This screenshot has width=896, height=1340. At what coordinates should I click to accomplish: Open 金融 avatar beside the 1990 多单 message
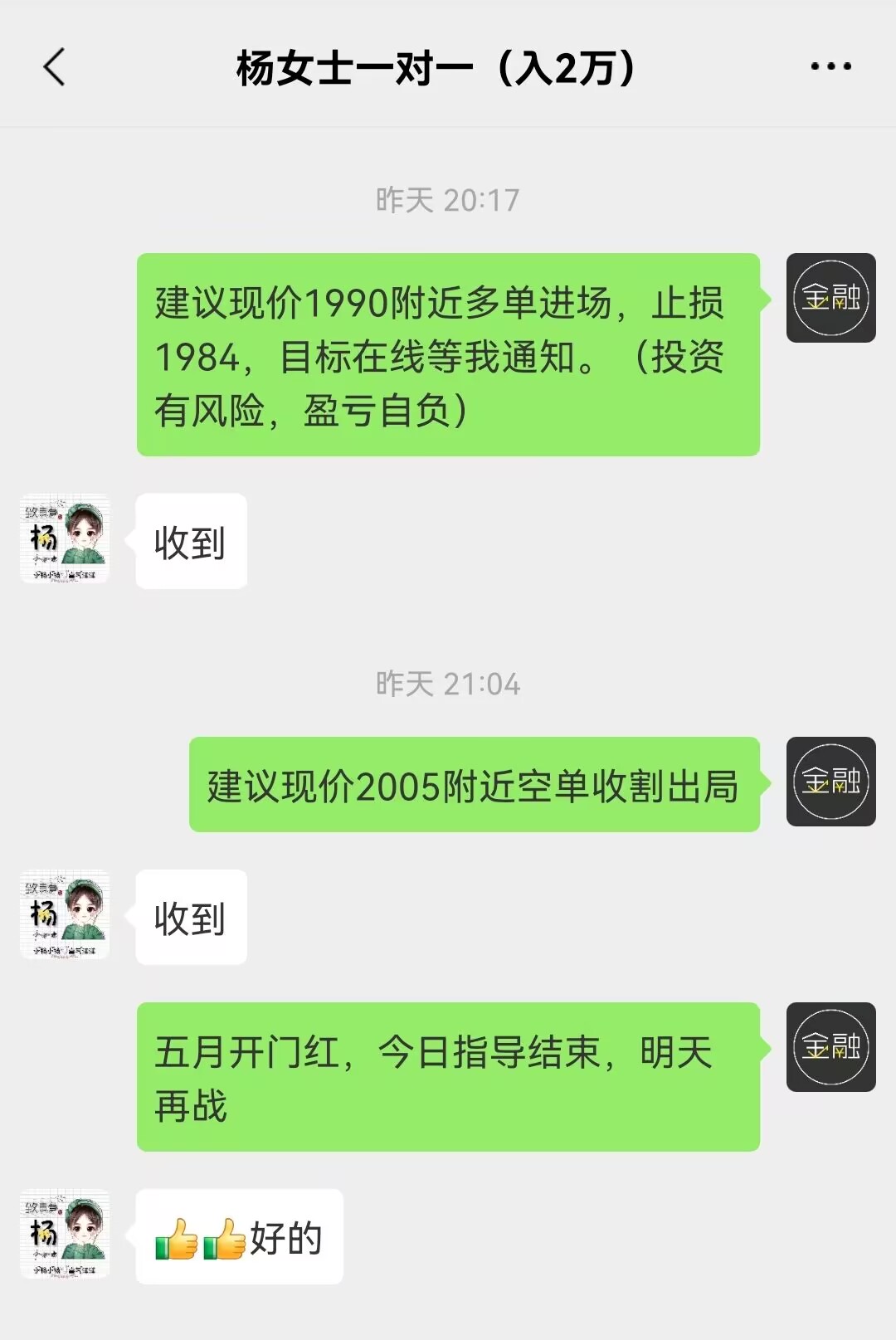coord(830,298)
